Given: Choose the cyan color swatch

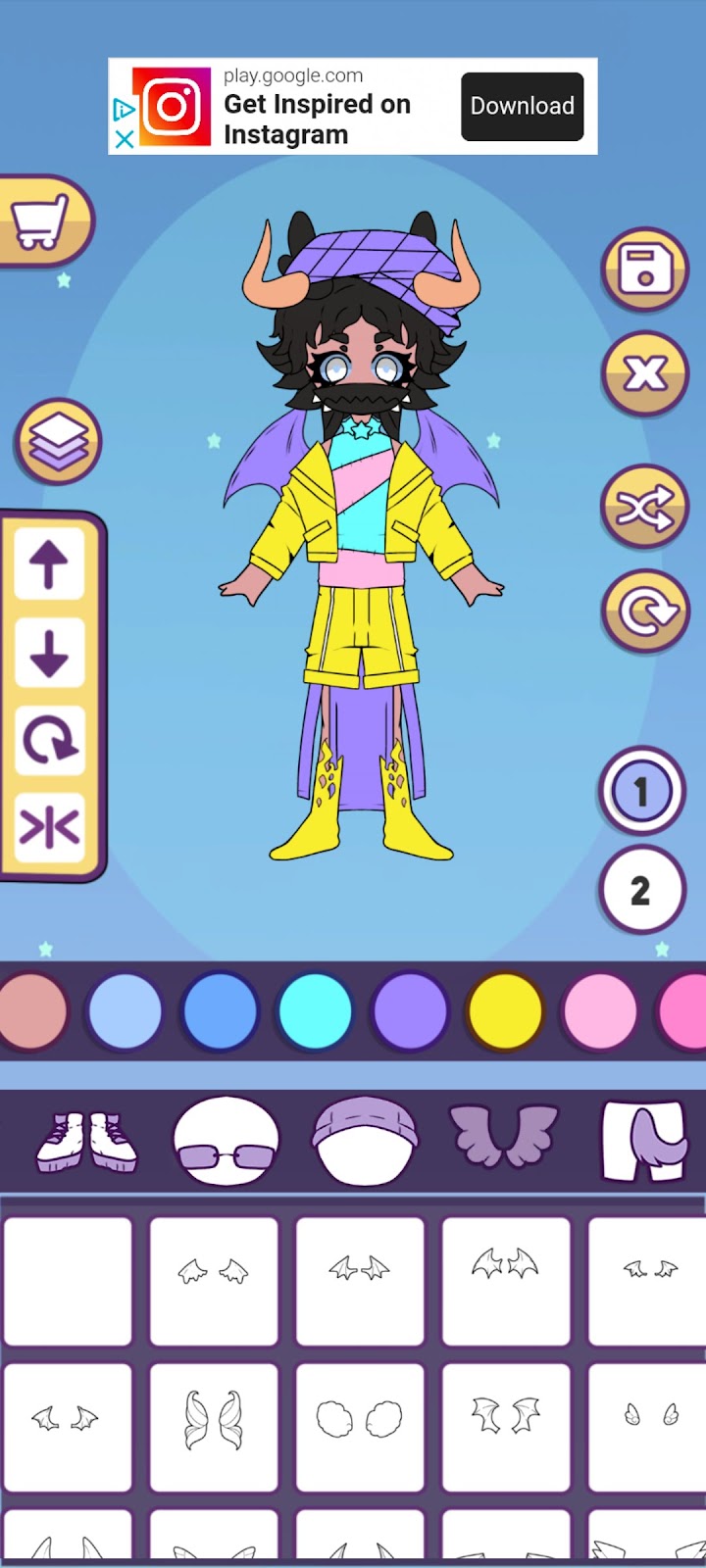Looking at the screenshot, I should click(x=315, y=1011).
